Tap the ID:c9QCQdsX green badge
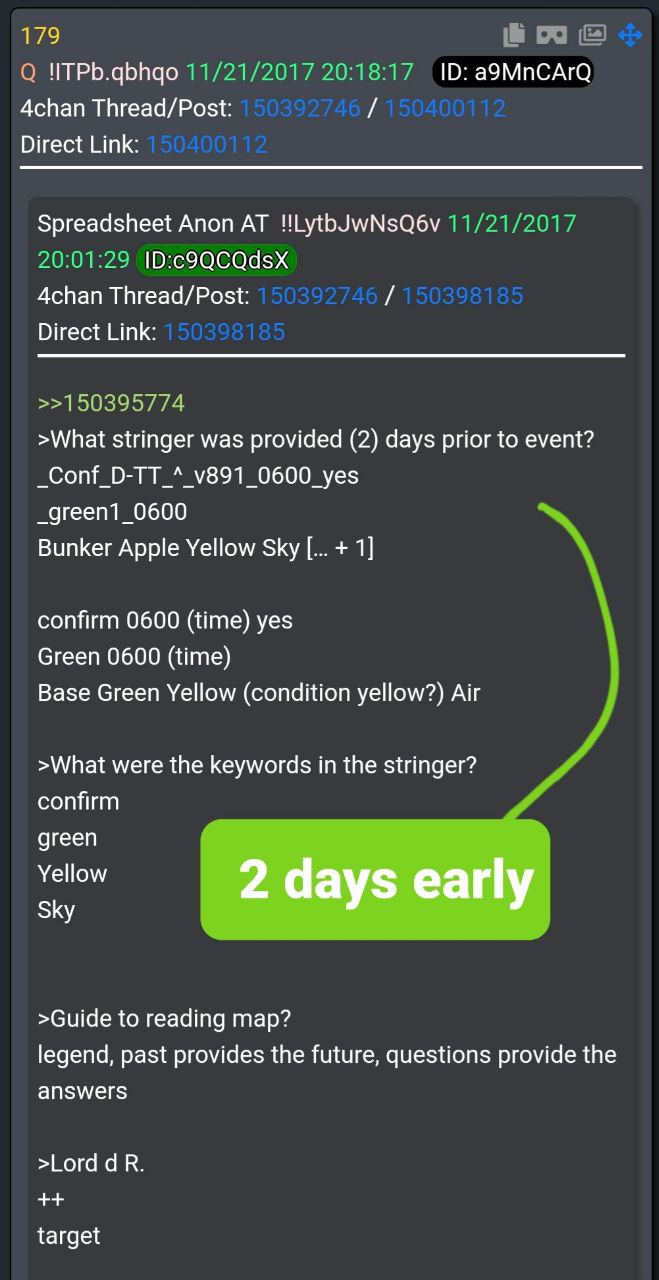The width and height of the screenshot is (659, 1280). [217, 260]
